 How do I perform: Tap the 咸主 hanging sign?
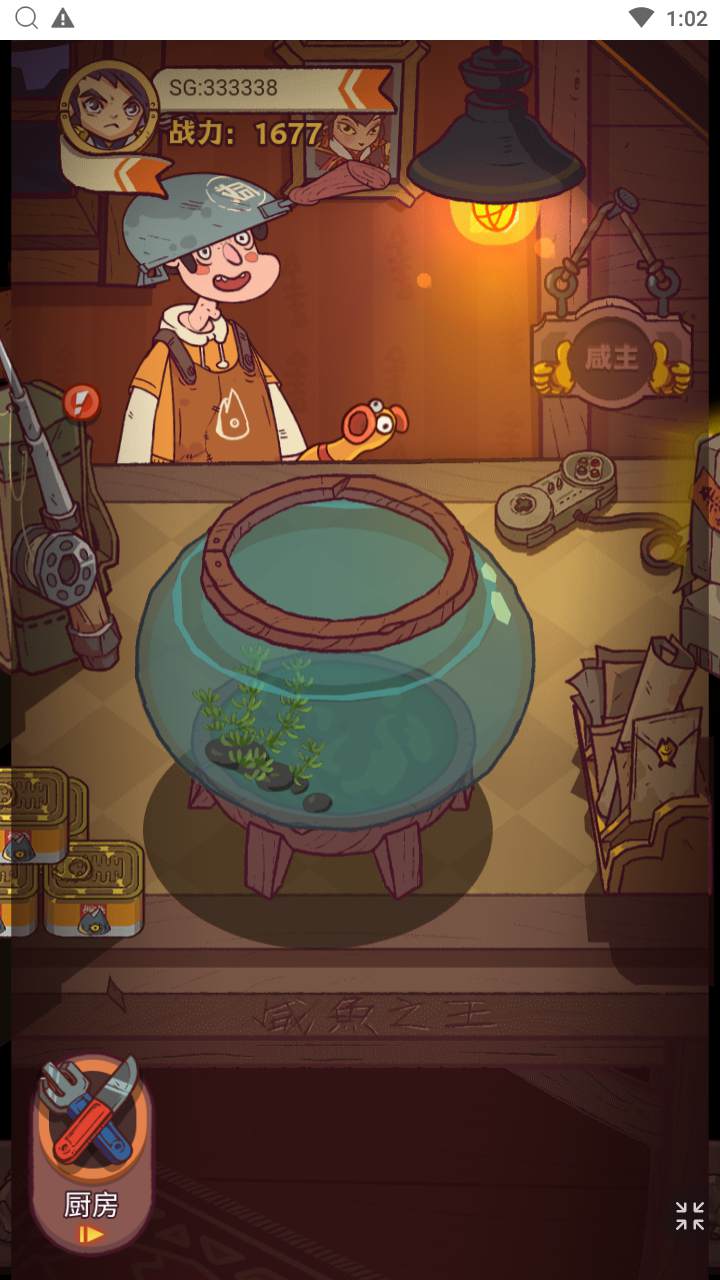coord(611,357)
